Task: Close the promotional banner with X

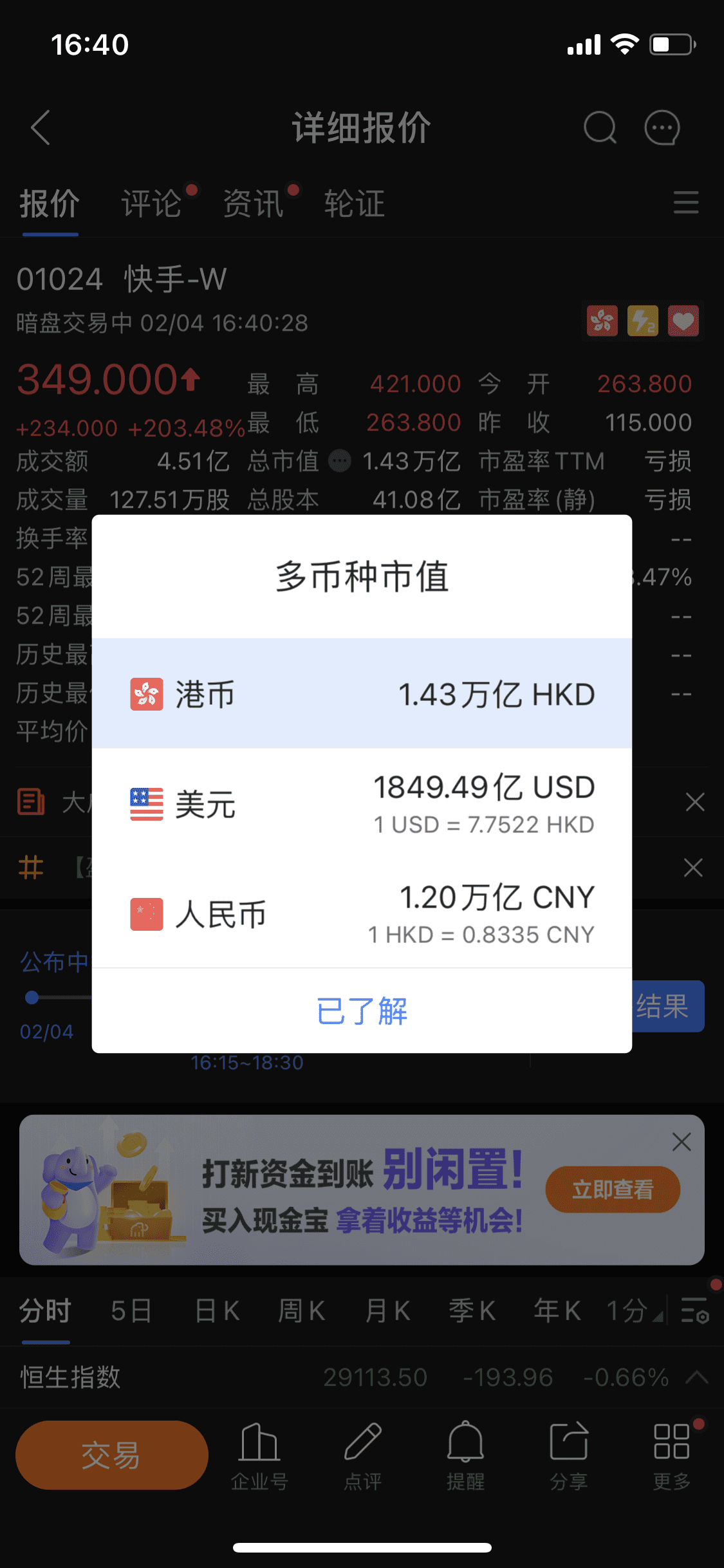Action: pos(682,1142)
